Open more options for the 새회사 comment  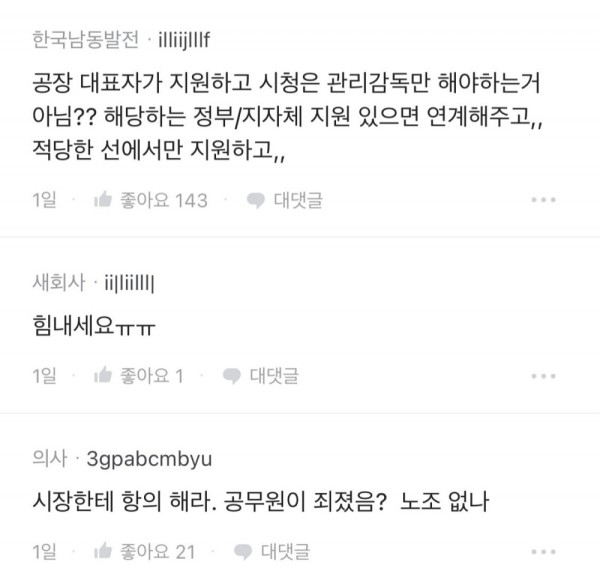[543, 376]
